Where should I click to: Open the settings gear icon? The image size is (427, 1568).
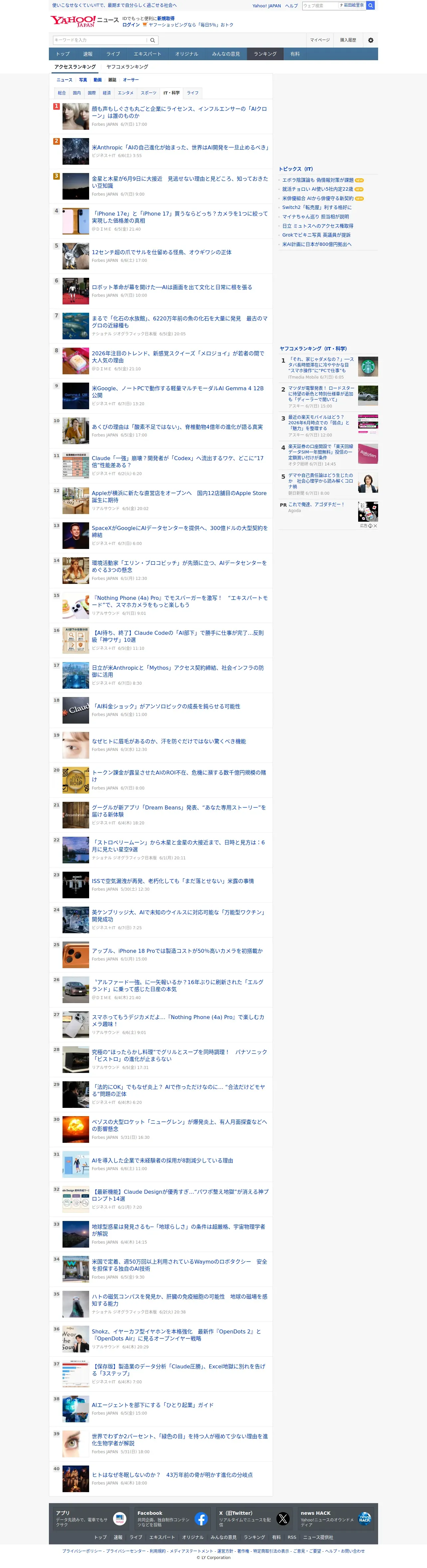370,40
